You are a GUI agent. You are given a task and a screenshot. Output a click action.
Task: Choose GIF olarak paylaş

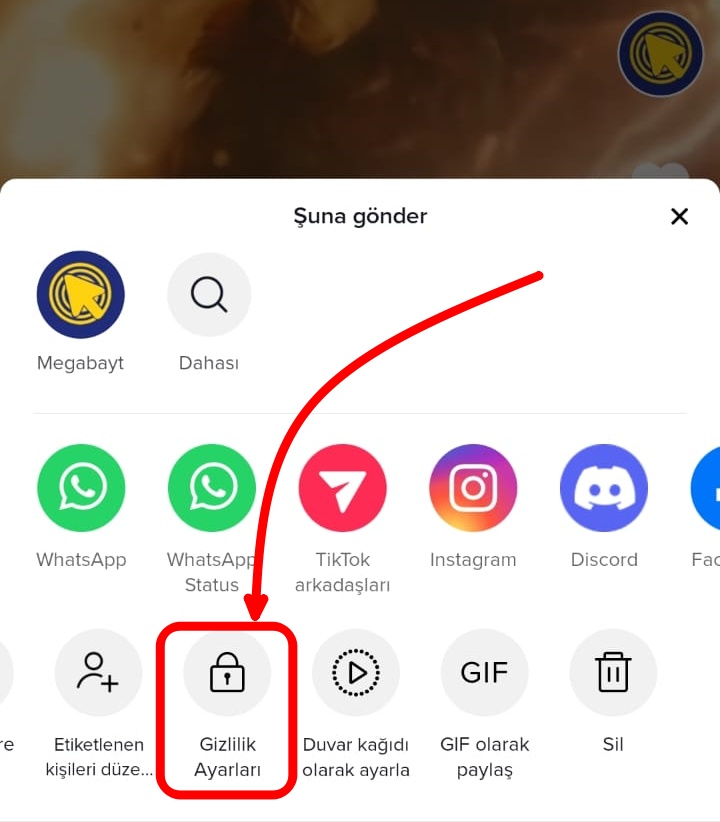pyautogui.click(x=484, y=673)
